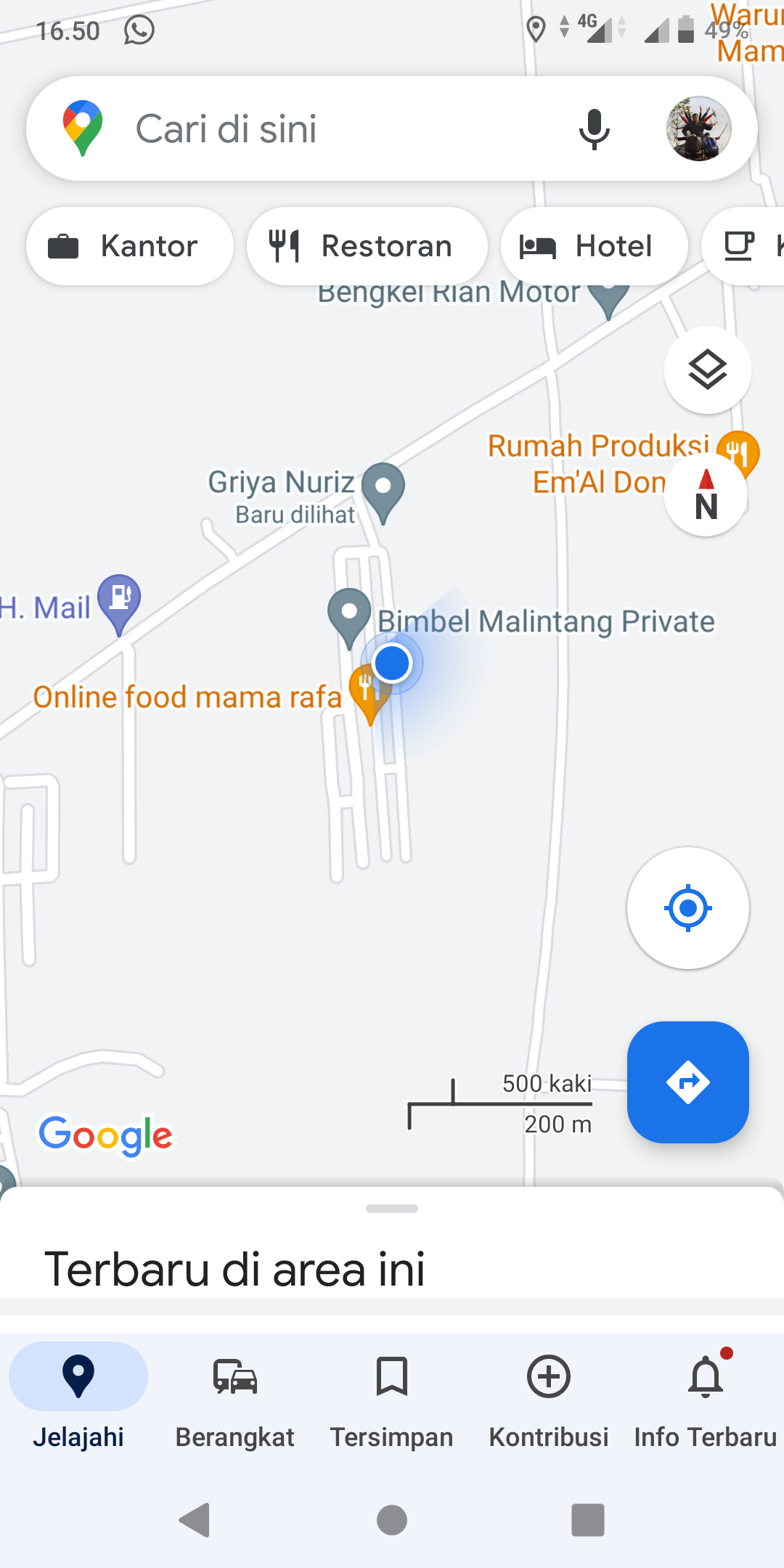The image size is (784, 1568).
Task: Reset map orientation with the compass
Action: click(x=706, y=497)
